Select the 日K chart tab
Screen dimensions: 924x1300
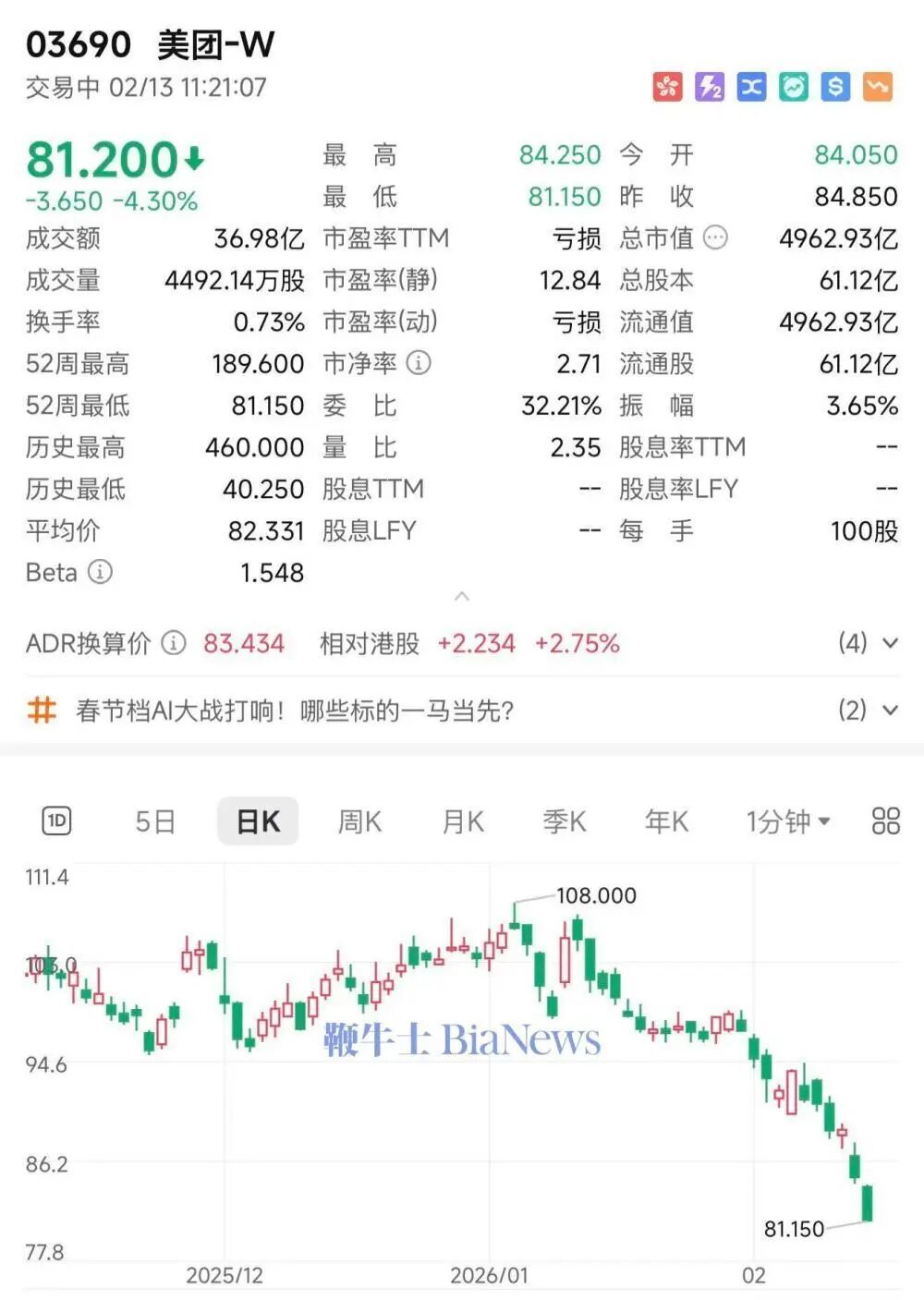(258, 820)
